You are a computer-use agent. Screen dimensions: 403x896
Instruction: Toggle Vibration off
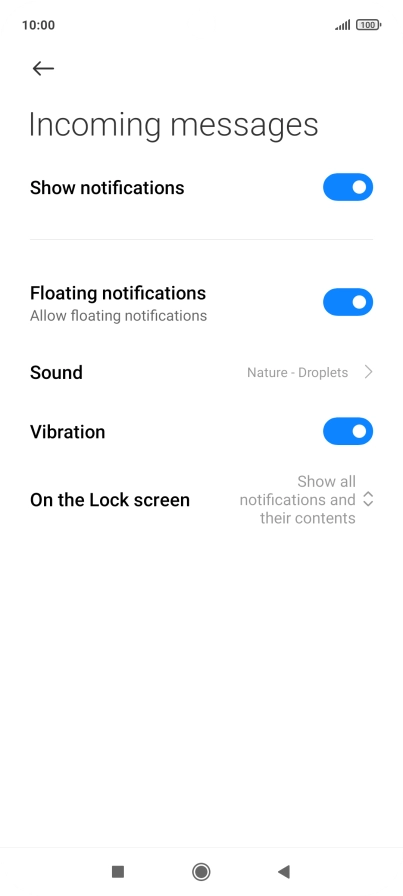[x=348, y=431]
